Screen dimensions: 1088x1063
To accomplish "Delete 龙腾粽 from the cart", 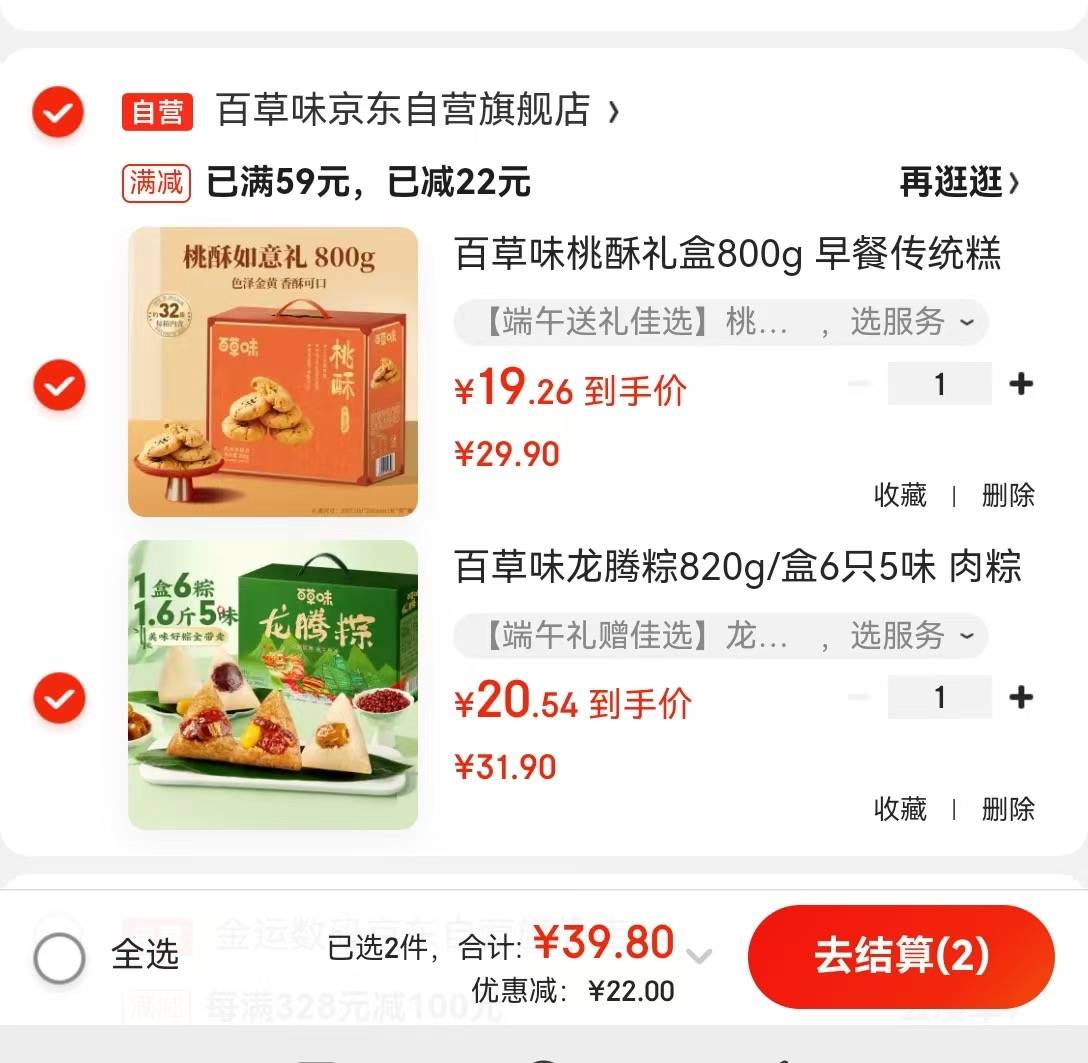I will 1008,808.
